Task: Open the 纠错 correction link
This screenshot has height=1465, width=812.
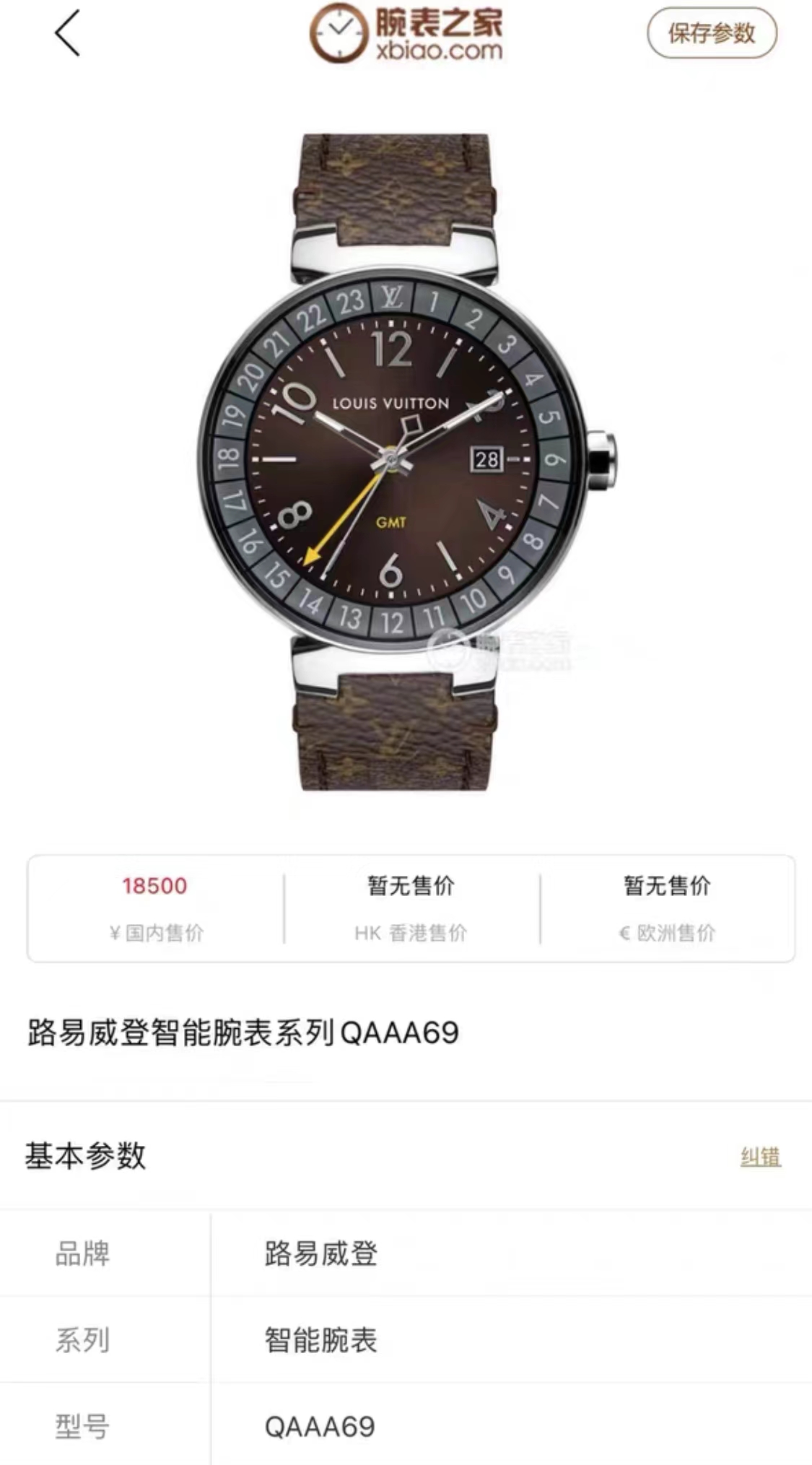Action: (760, 1157)
